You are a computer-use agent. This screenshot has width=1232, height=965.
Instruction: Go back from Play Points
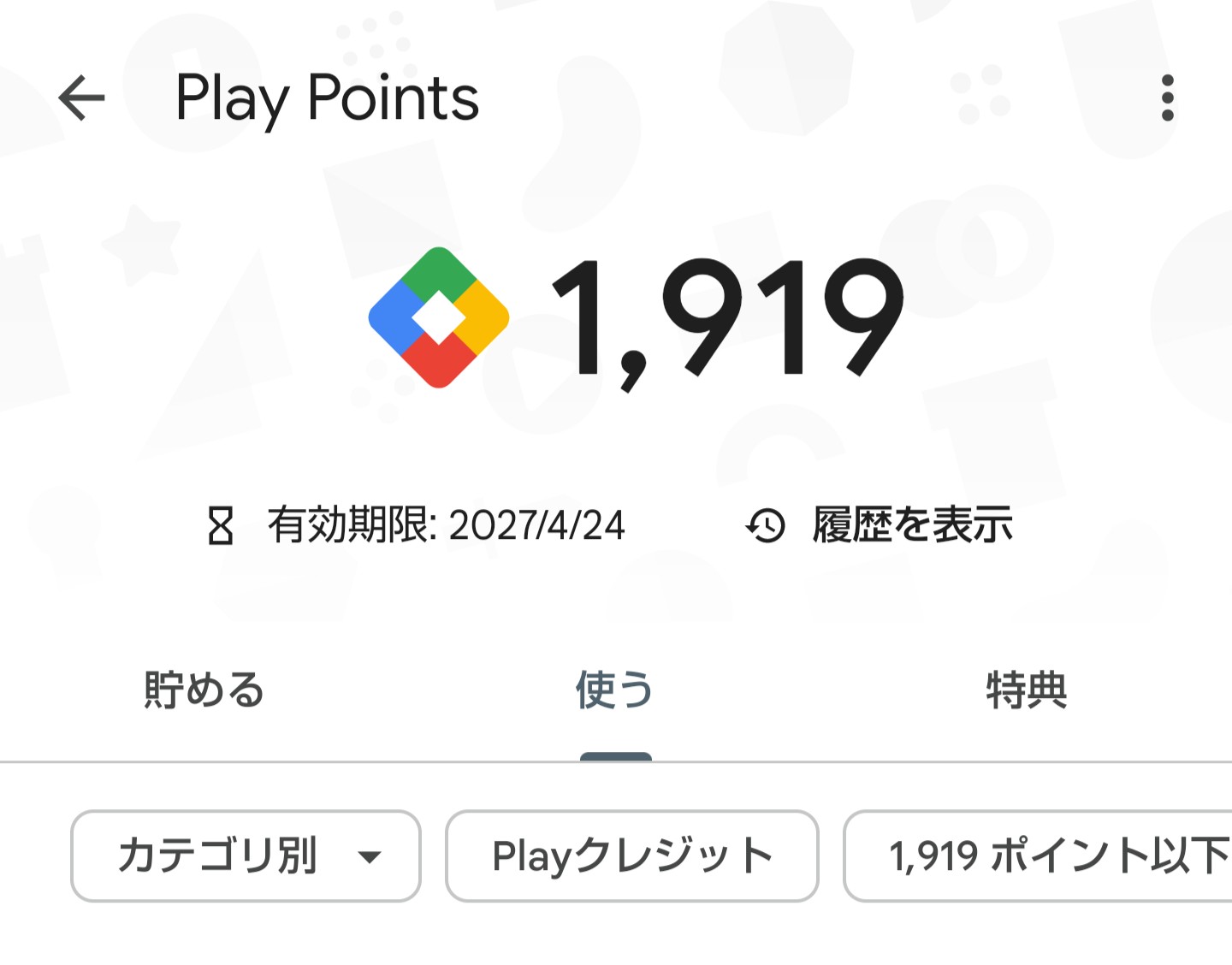[x=82, y=98]
